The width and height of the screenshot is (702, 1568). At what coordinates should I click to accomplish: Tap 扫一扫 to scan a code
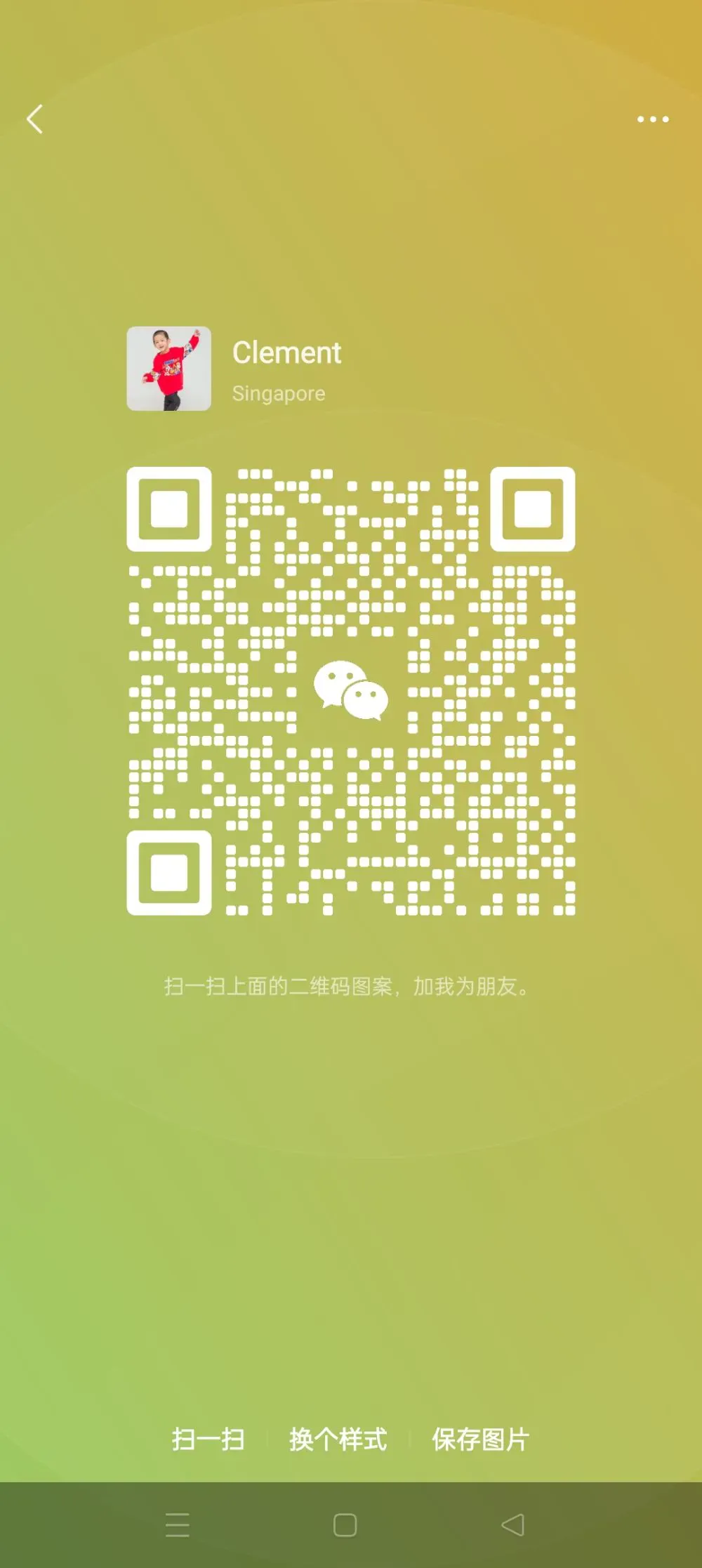point(208,1439)
